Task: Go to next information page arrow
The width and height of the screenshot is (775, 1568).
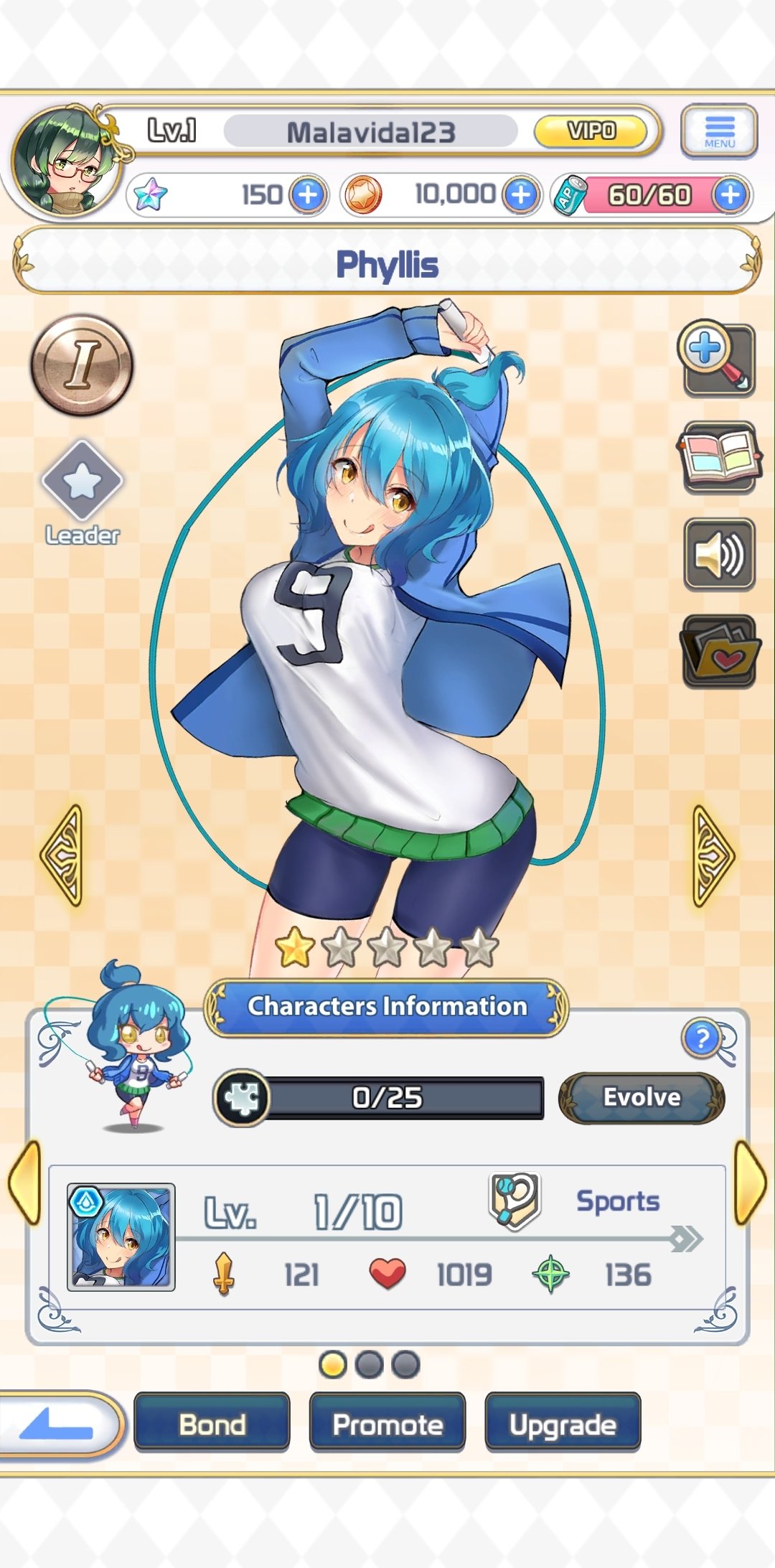Action: pos(751,1183)
